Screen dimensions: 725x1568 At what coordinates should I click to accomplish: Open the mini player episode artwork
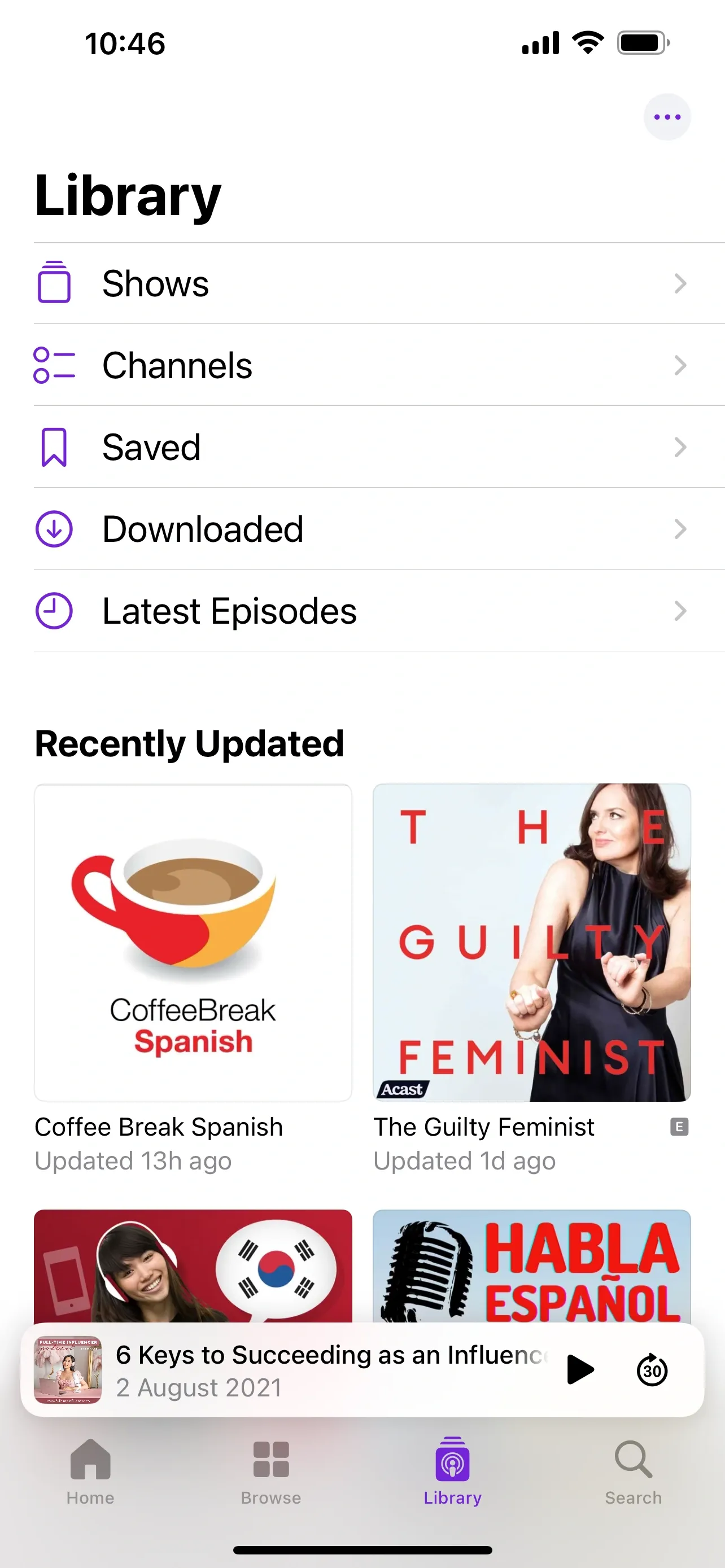70,1369
